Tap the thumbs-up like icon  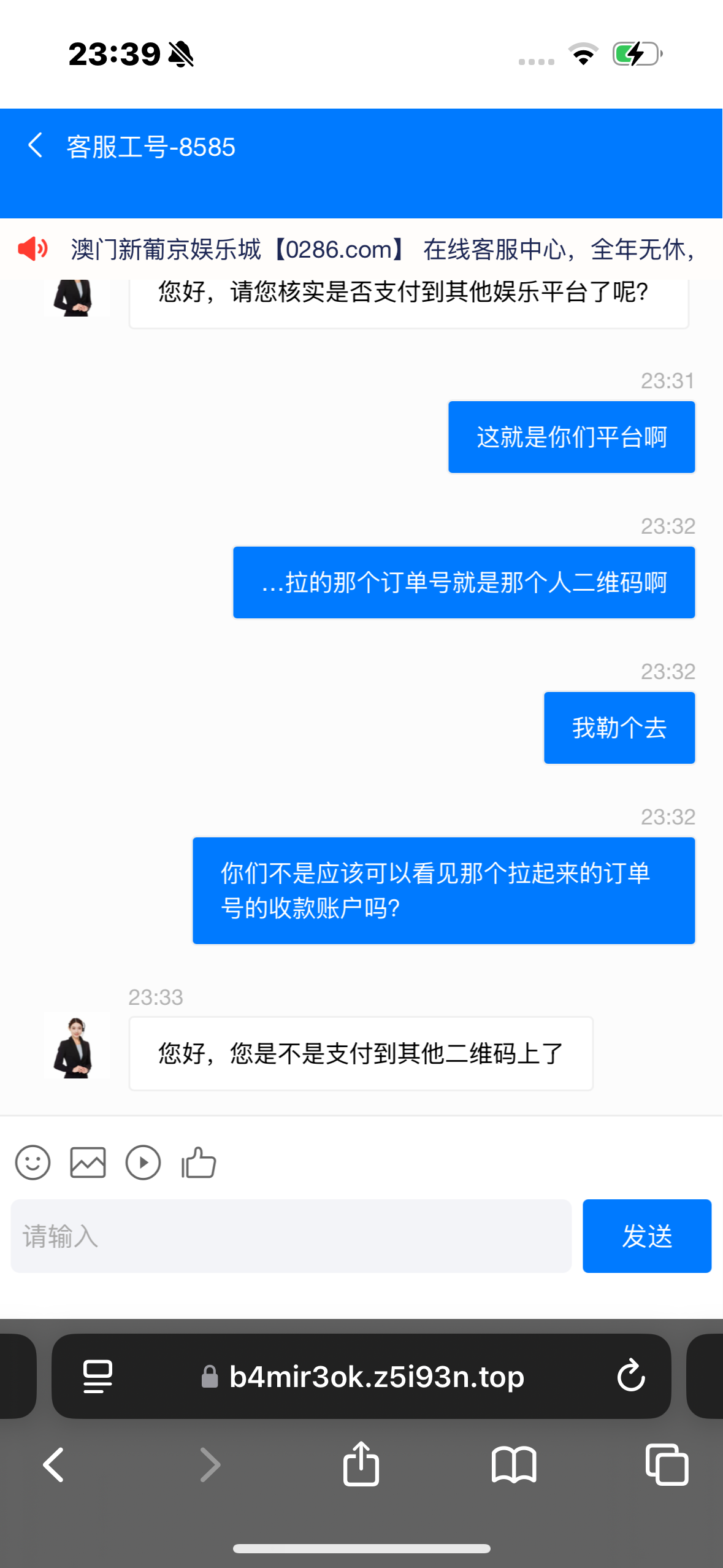click(x=197, y=1162)
